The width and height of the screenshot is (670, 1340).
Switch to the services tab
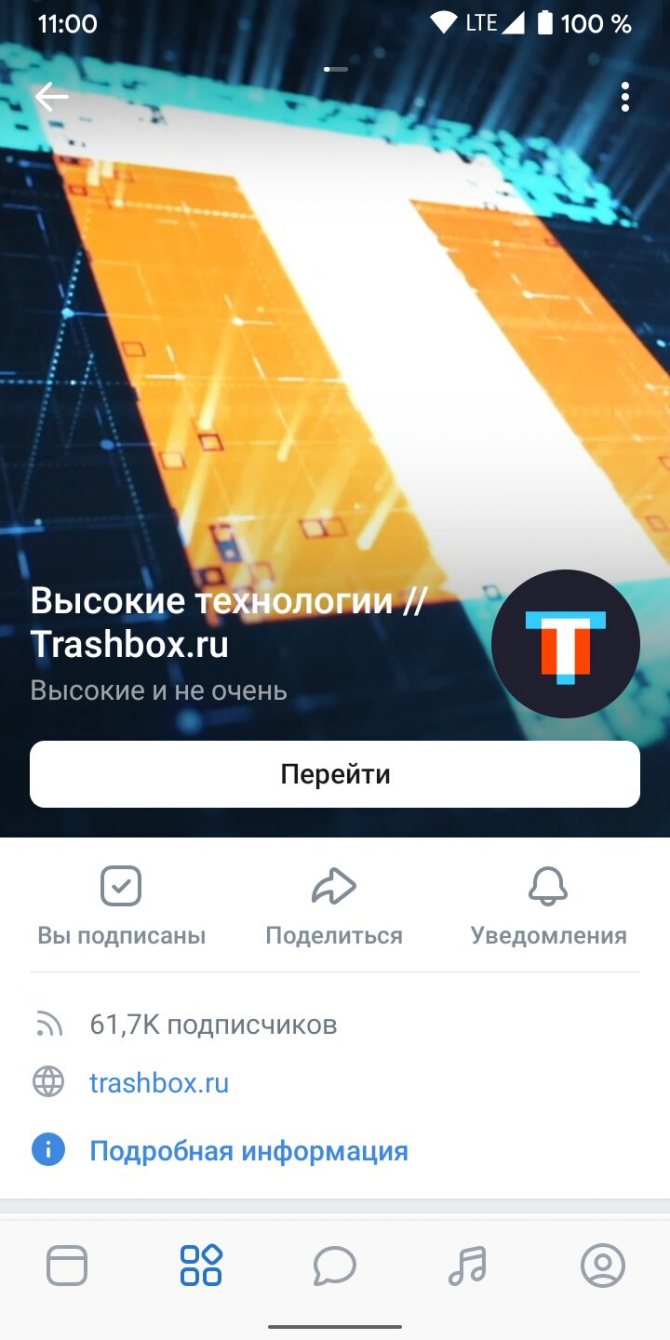[x=201, y=1265]
